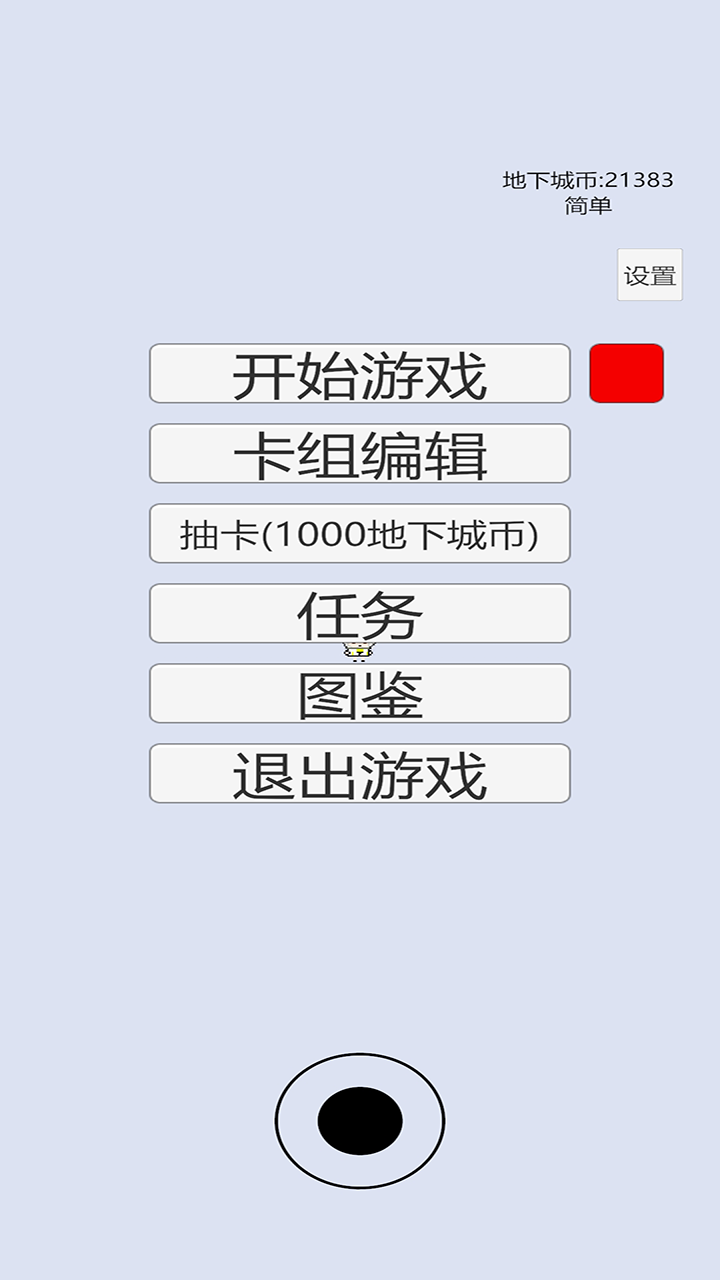Viewport: 720px width, 1280px height.
Task: Click the tiny character sprite below 任务
Action: point(358,650)
